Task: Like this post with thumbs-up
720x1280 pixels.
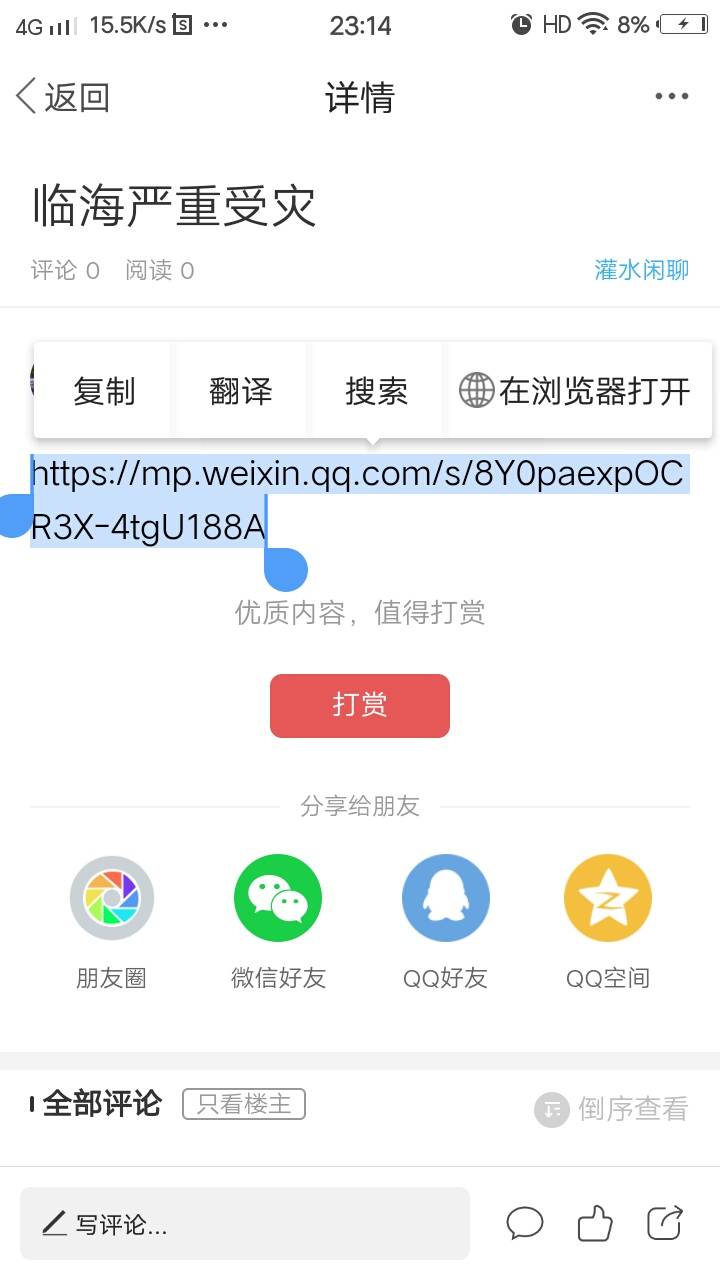Action: 595,1223
